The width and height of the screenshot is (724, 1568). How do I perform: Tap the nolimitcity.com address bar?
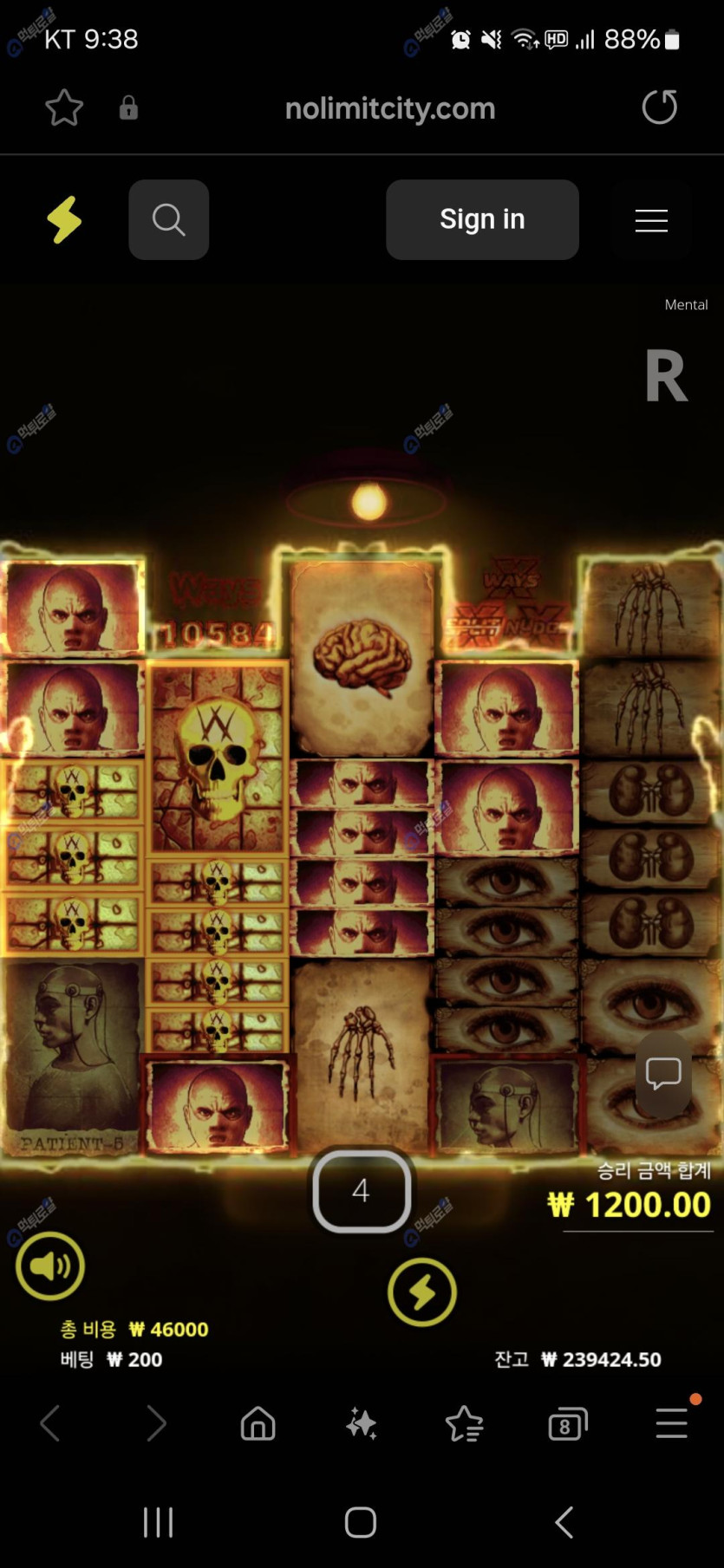[389, 108]
